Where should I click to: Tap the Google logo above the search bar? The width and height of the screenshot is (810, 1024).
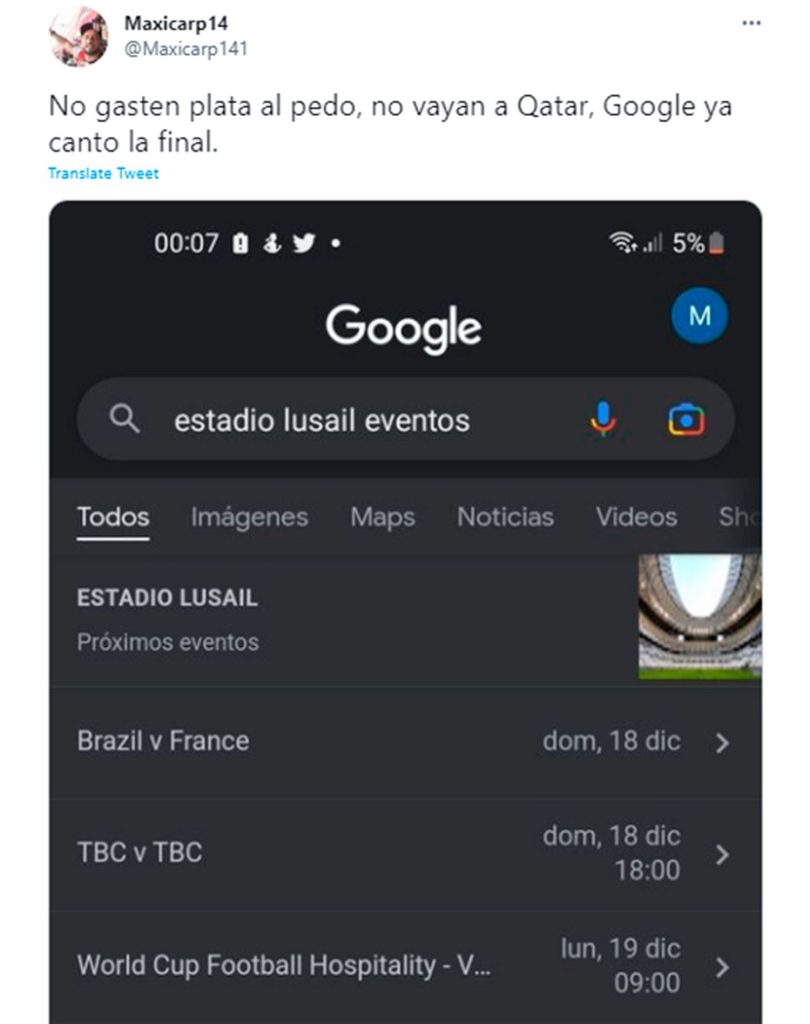tap(403, 324)
